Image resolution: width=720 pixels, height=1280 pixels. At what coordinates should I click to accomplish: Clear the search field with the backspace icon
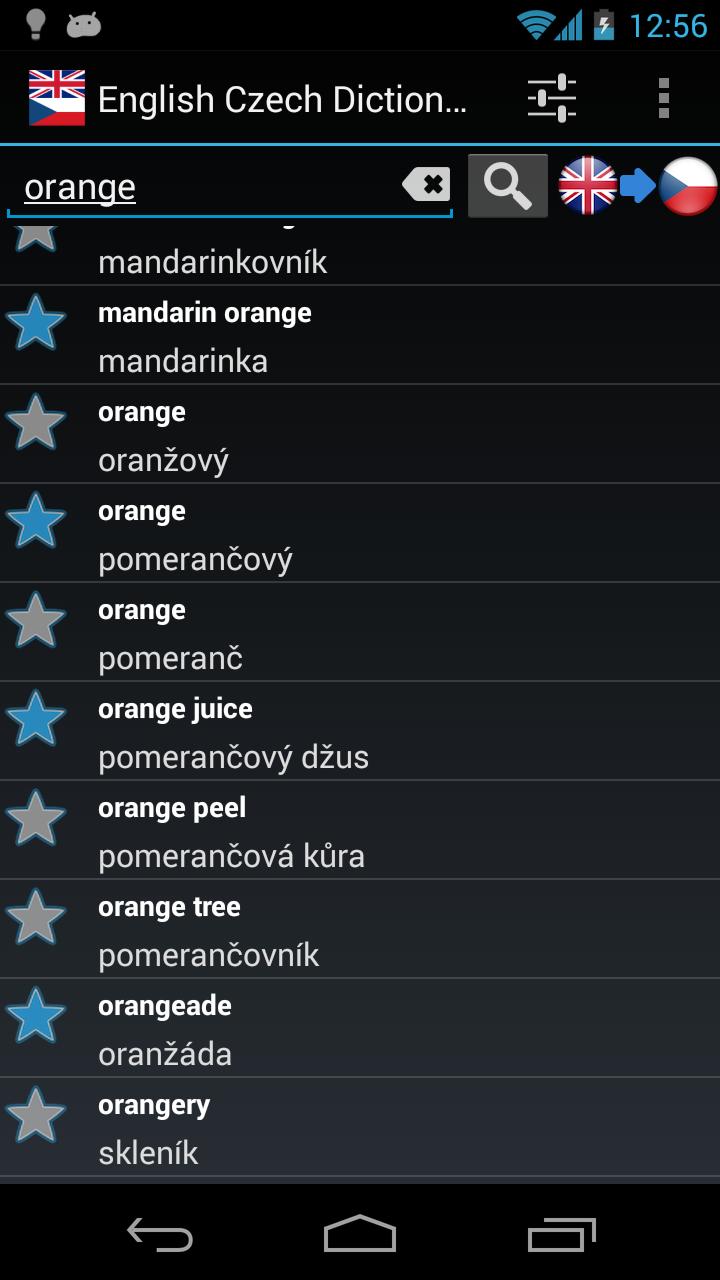coord(427,185)
